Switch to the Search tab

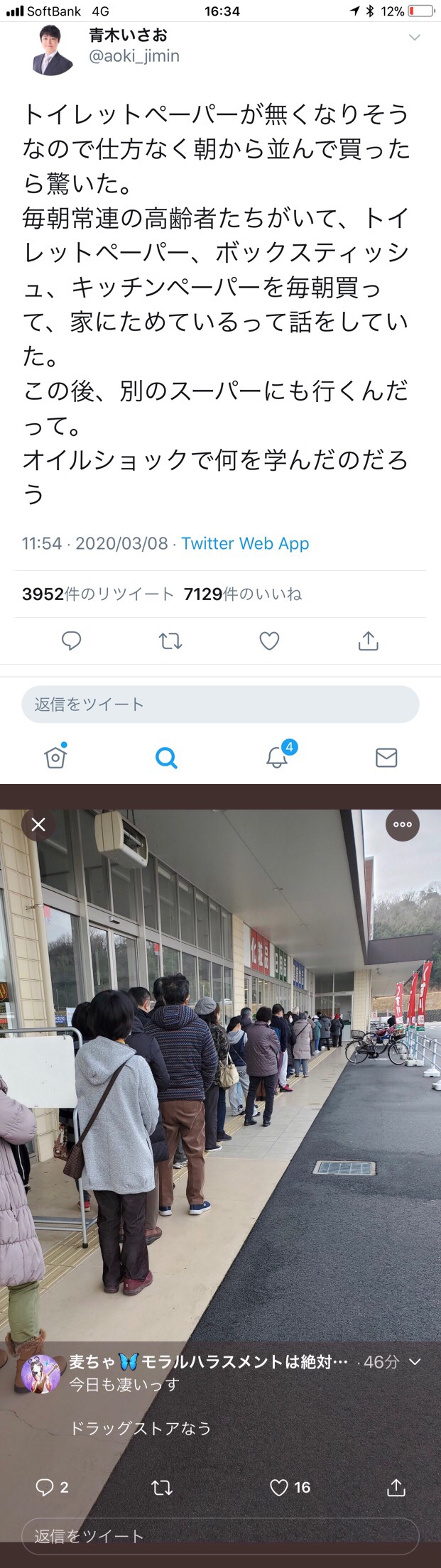(x=166, y=758)
